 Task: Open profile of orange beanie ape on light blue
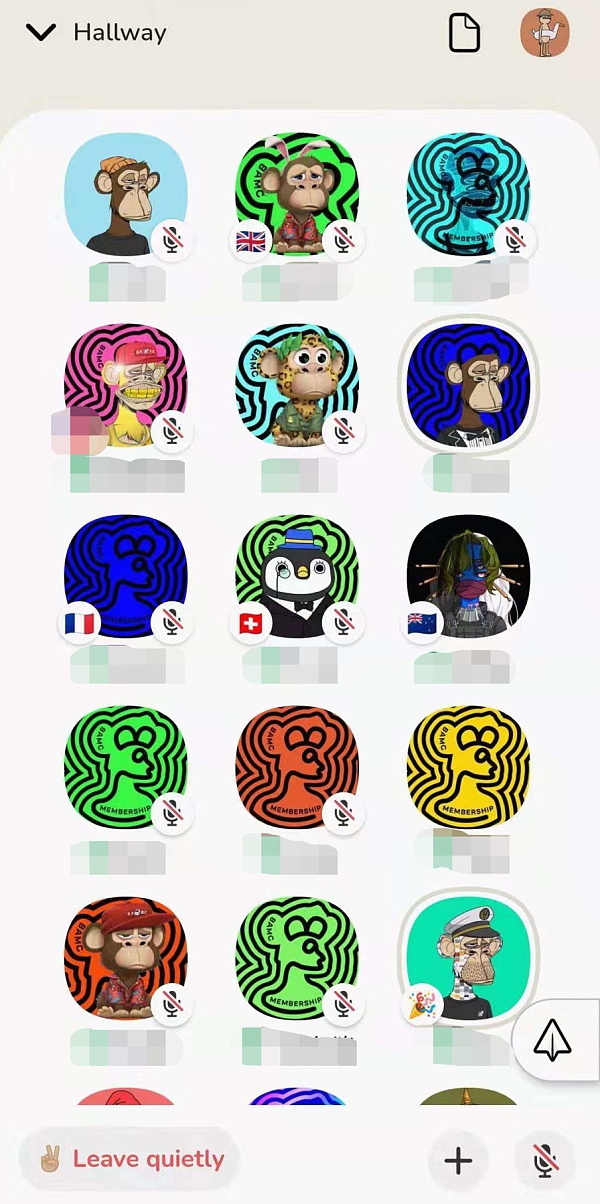pos(125,194)
